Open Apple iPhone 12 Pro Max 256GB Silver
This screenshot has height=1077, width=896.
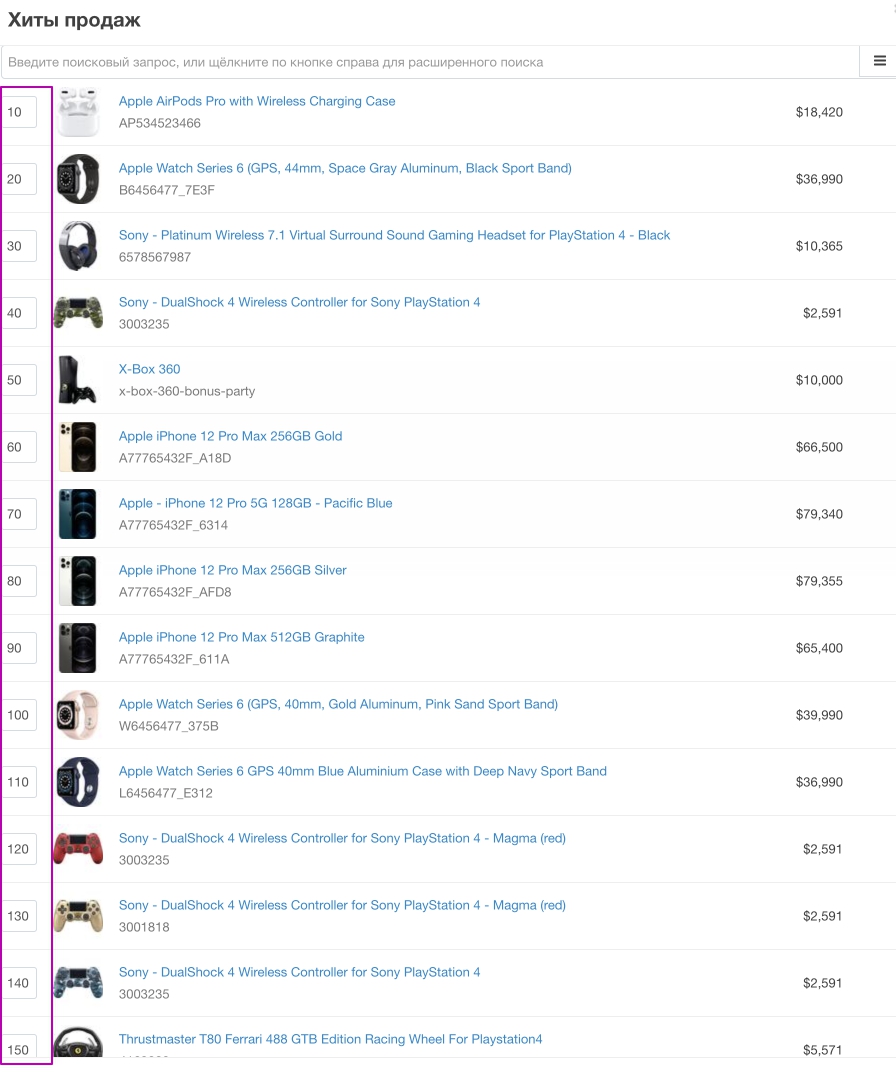[x=232, y=570]
